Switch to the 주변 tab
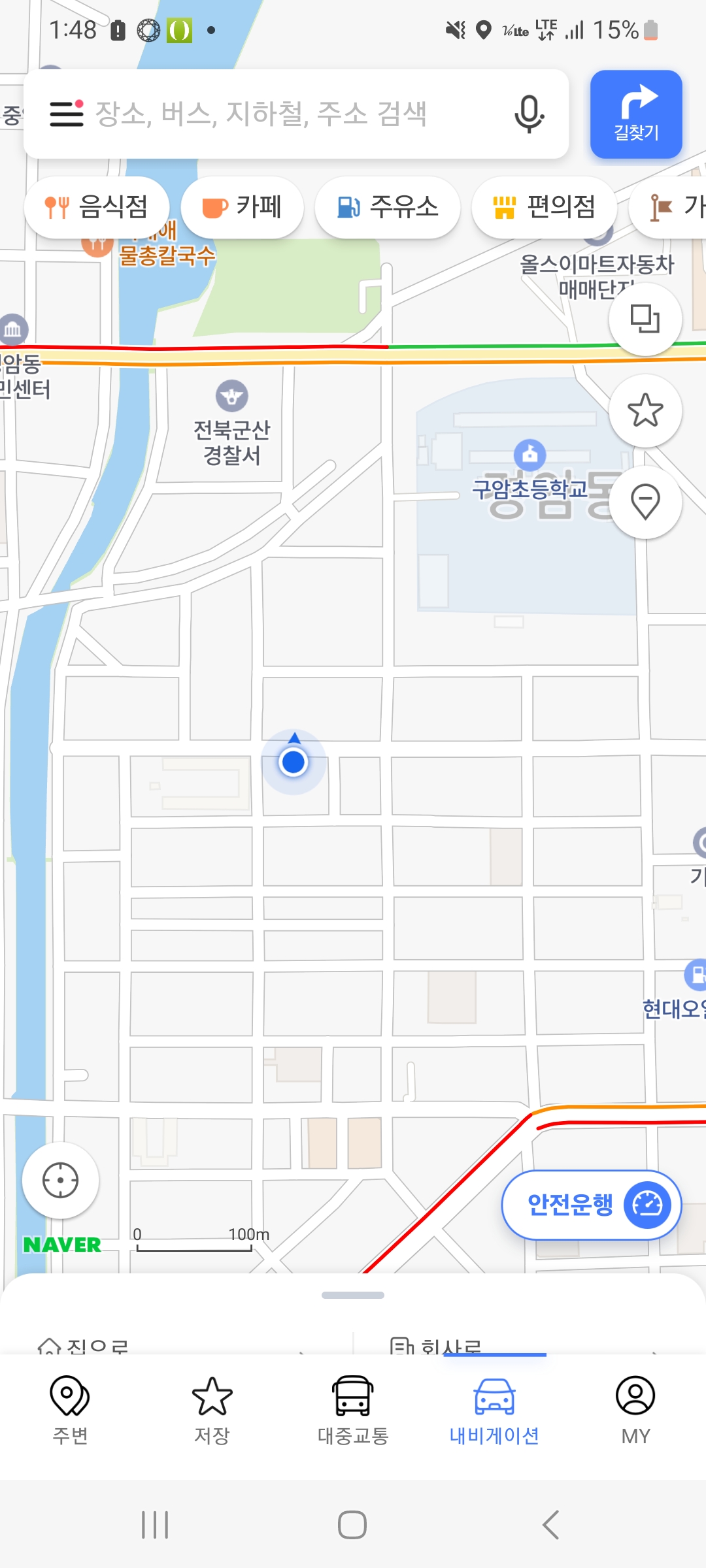This screenshot has width=706, height=1568. (70, 1410)
